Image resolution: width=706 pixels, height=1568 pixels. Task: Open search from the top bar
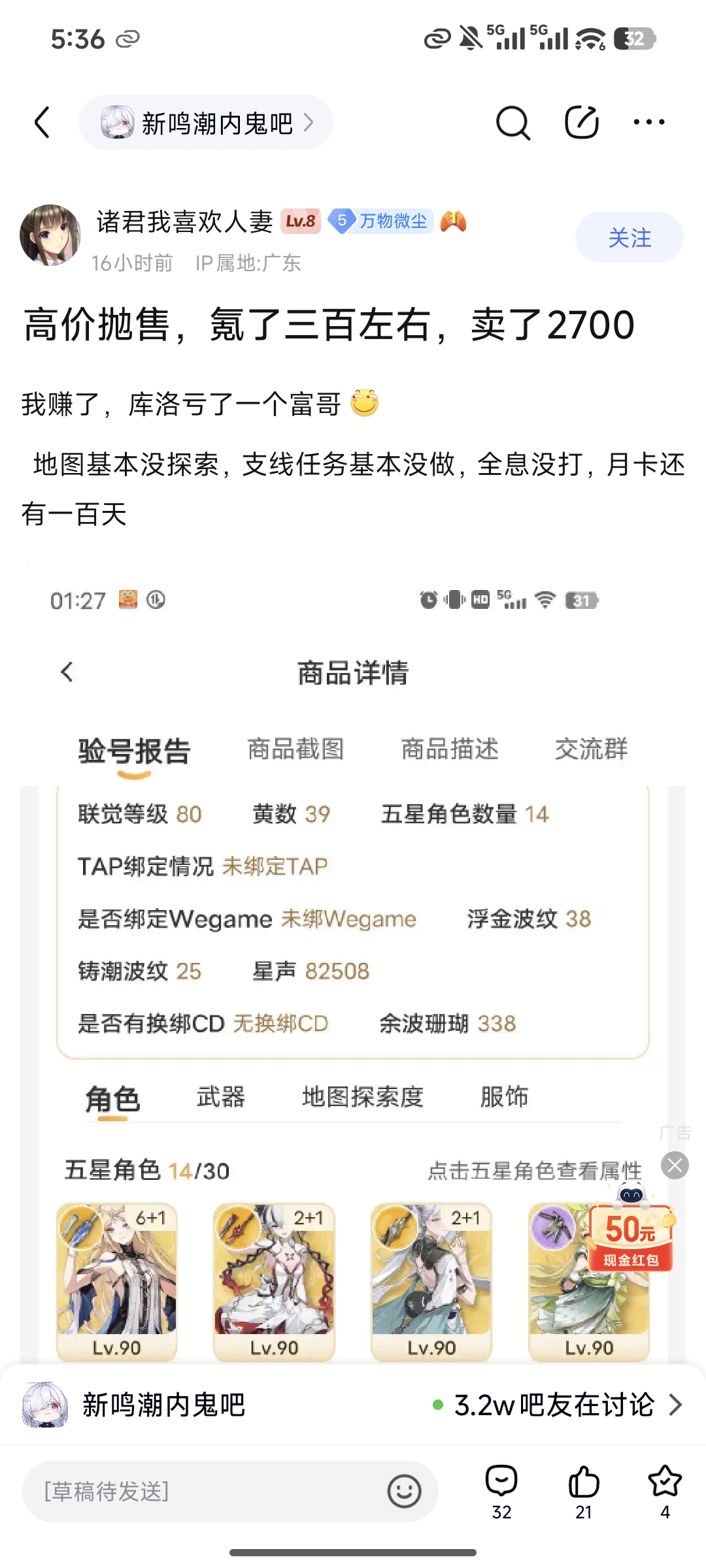pyautogui.click(x=513, y=122)
